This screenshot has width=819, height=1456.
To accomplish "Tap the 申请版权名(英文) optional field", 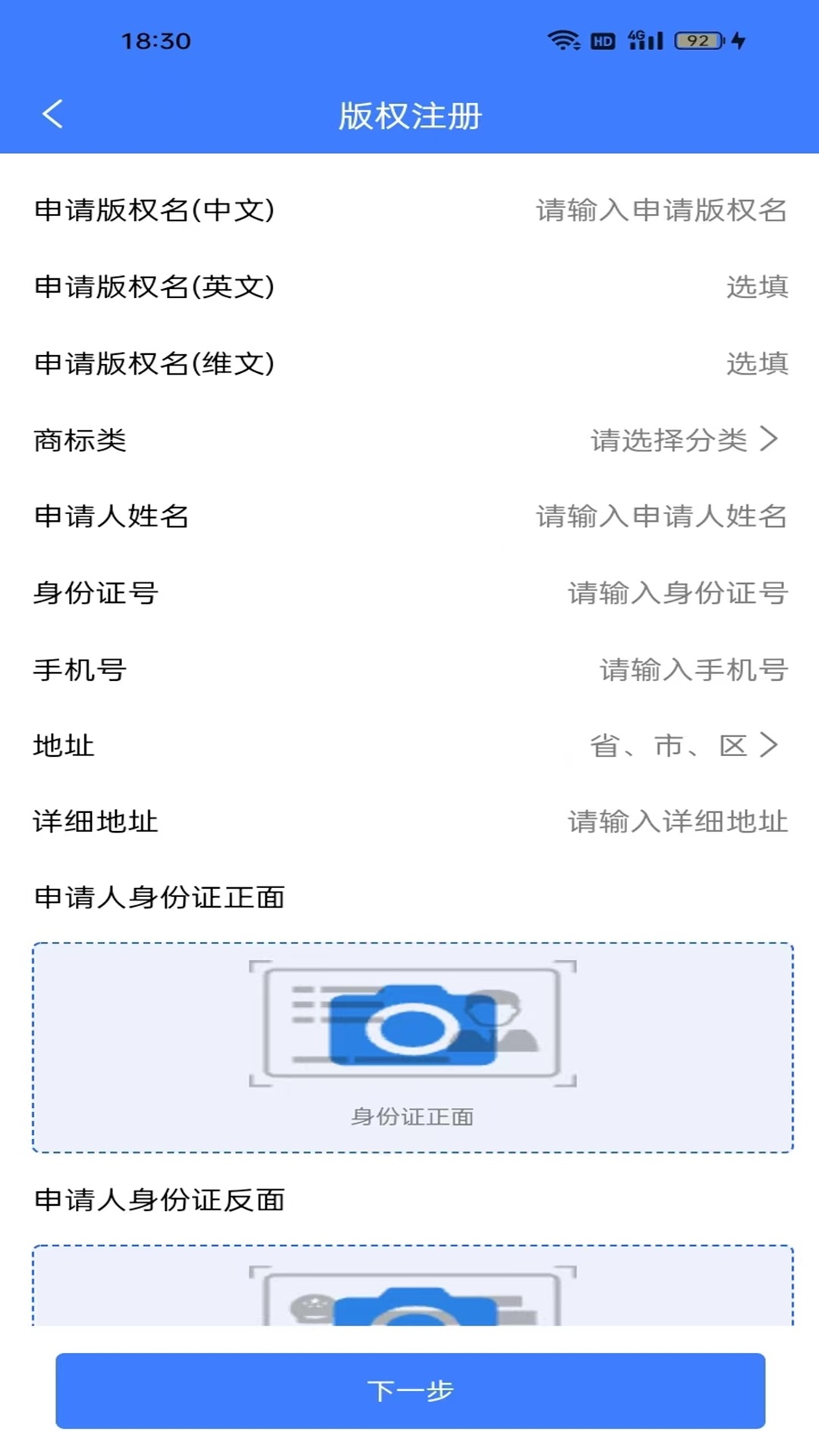I will tap(757, 287).
